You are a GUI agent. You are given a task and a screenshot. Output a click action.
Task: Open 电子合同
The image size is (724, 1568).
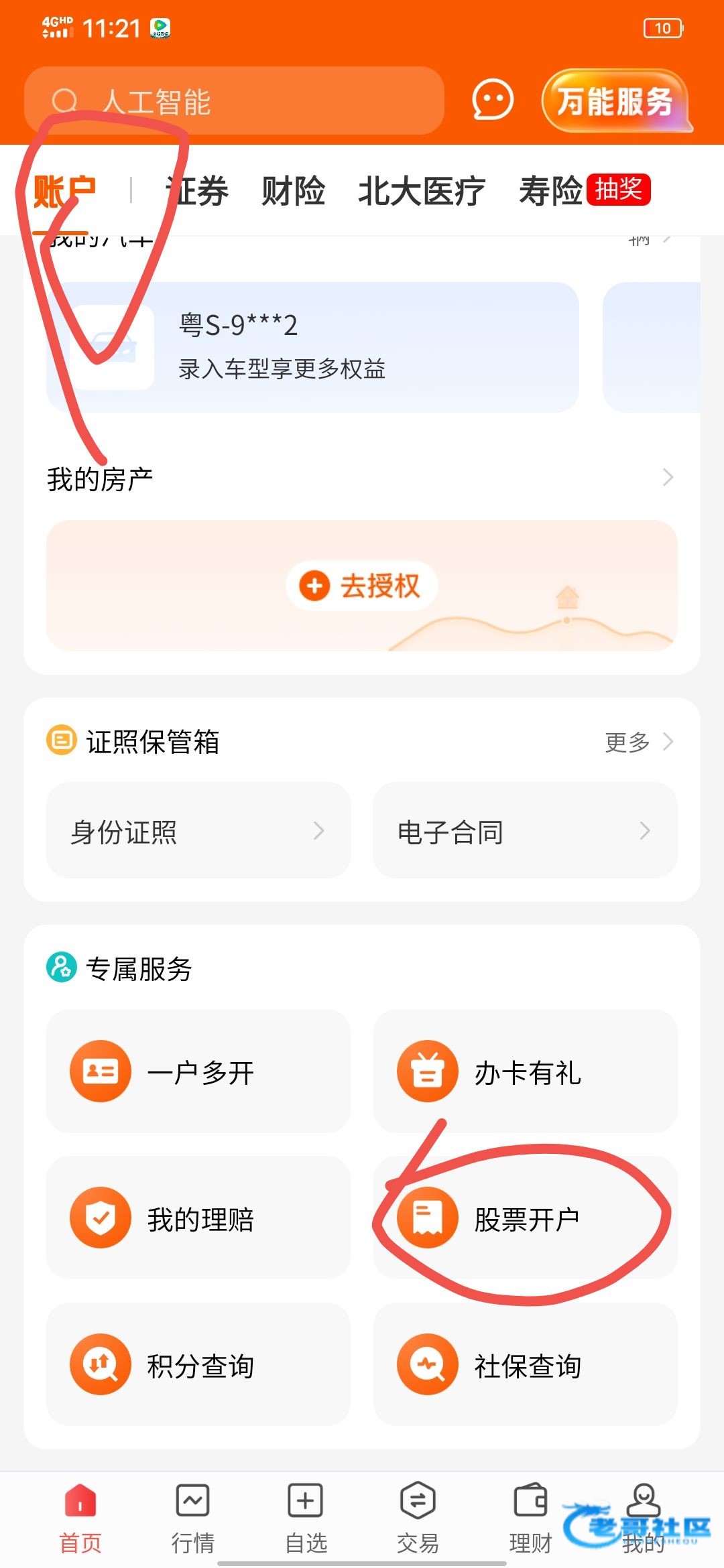click(525, 831)
